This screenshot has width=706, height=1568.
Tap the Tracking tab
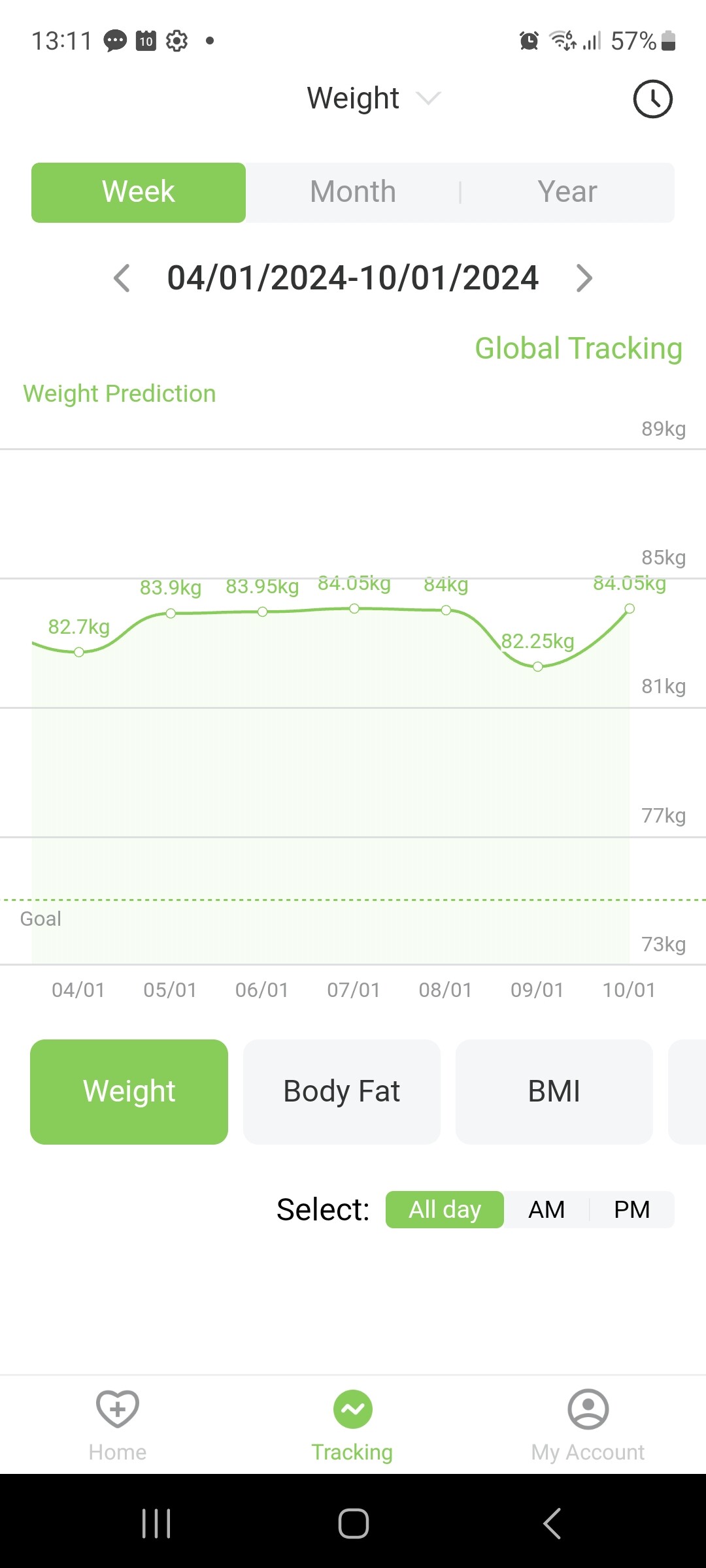(x=352, y=1424)
